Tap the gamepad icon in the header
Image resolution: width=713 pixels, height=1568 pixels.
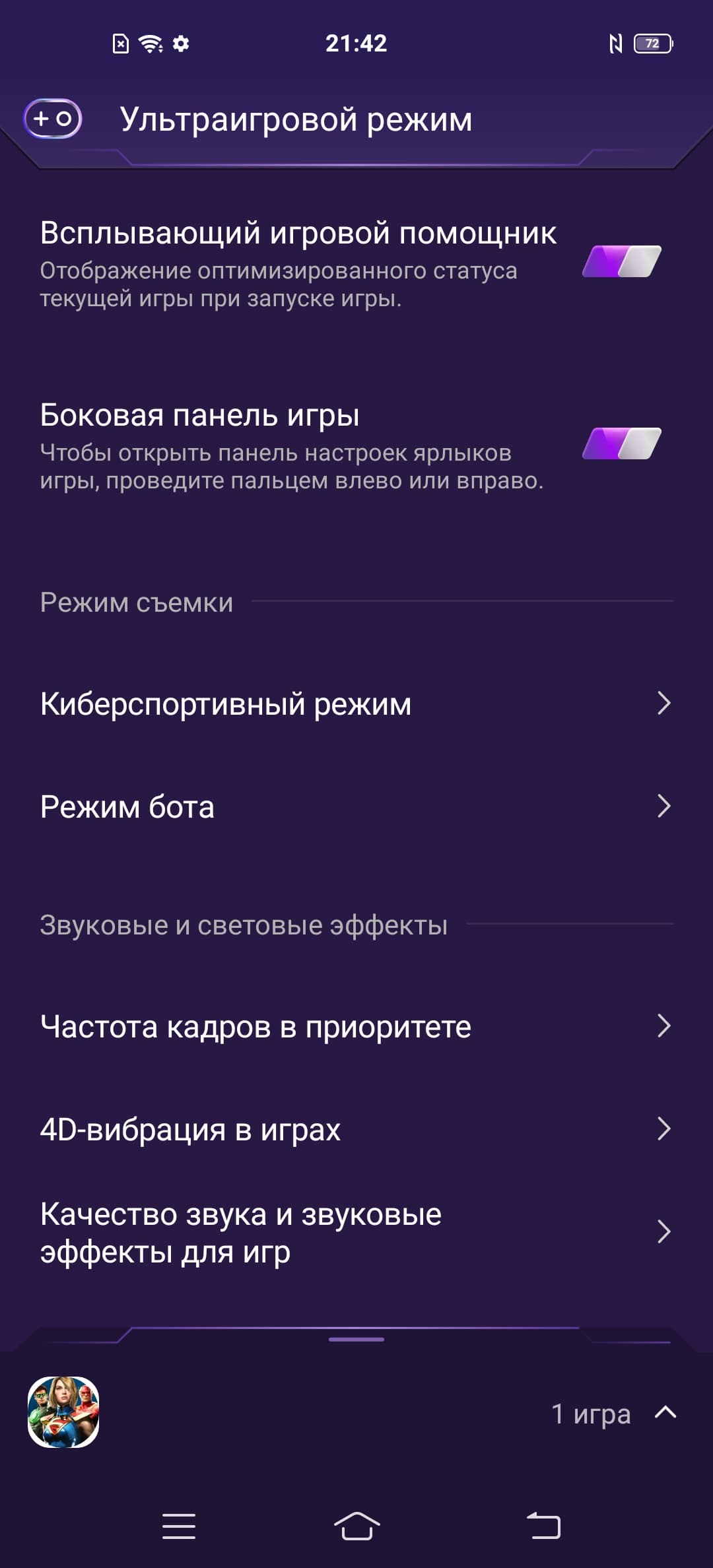[x=53, y=119]
